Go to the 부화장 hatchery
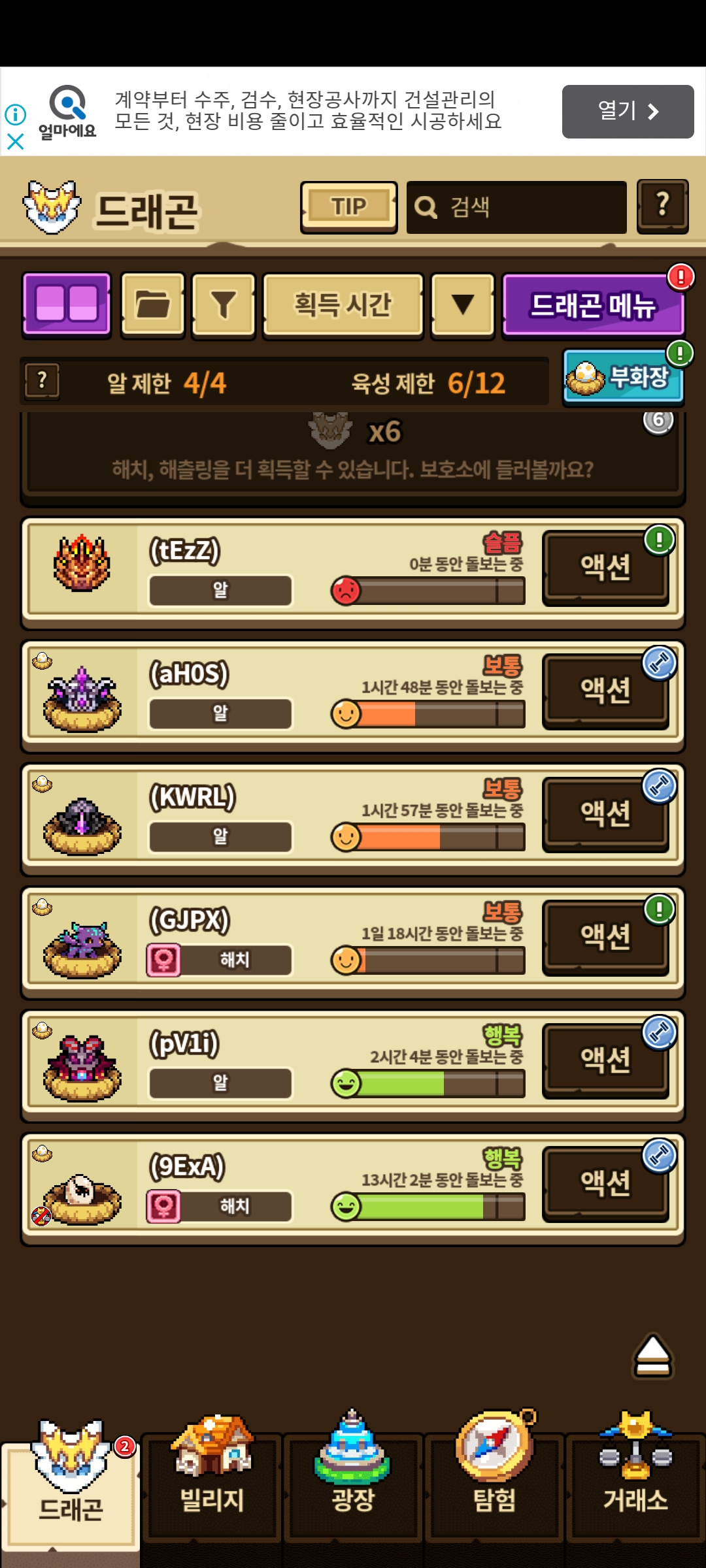706x1568 pixels. pos(623,377)
